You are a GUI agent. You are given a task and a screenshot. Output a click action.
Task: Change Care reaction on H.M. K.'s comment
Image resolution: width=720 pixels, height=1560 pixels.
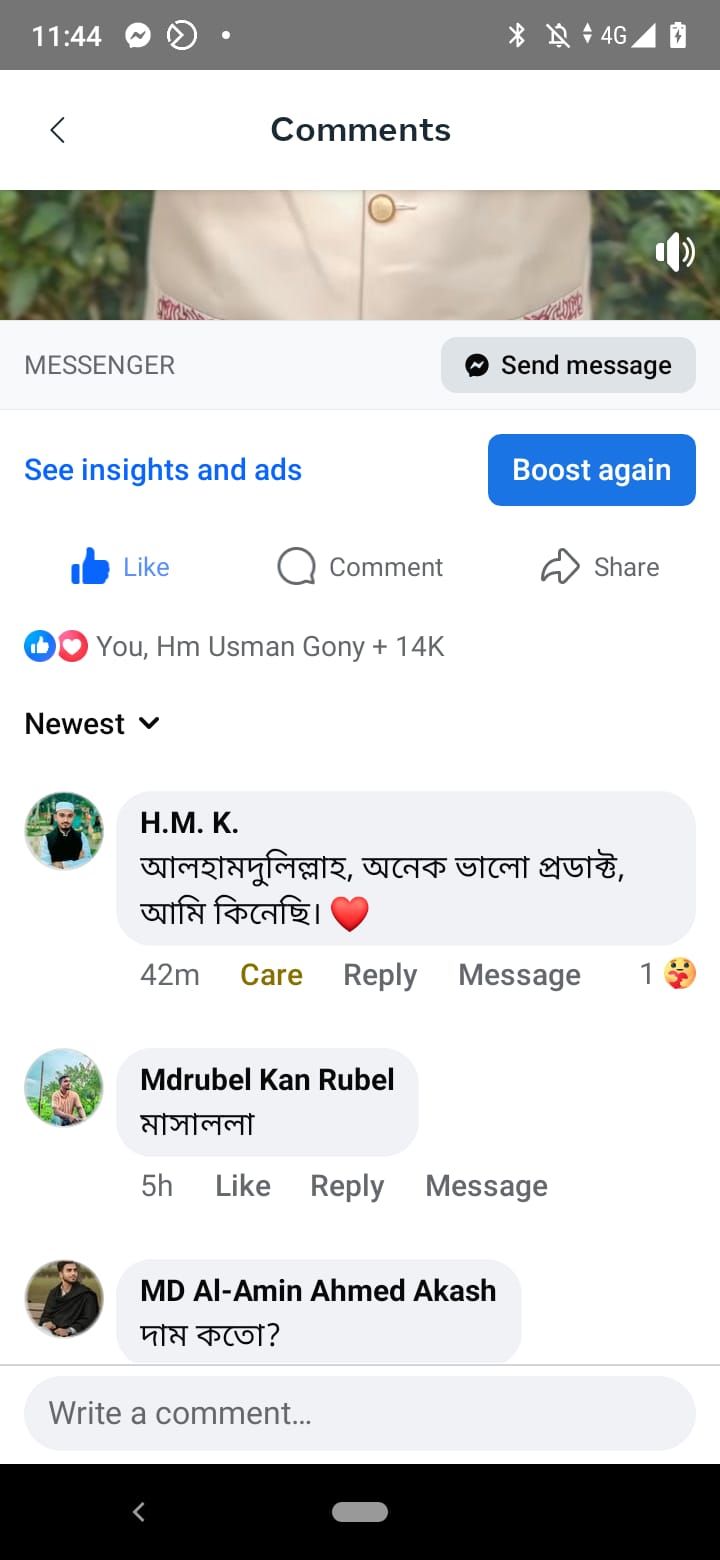pyautogui.click(x=271, y=975)
